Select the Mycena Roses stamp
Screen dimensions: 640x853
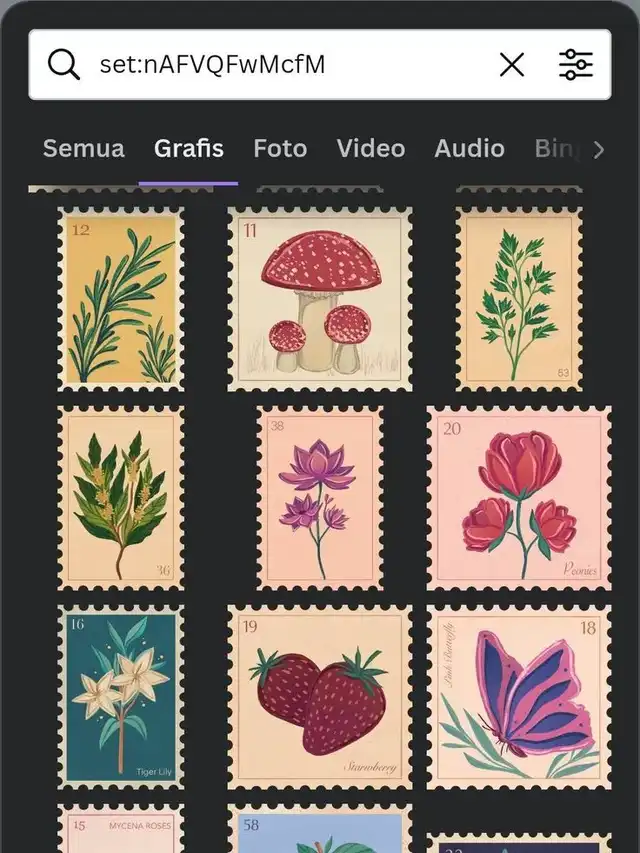point(120,830)
